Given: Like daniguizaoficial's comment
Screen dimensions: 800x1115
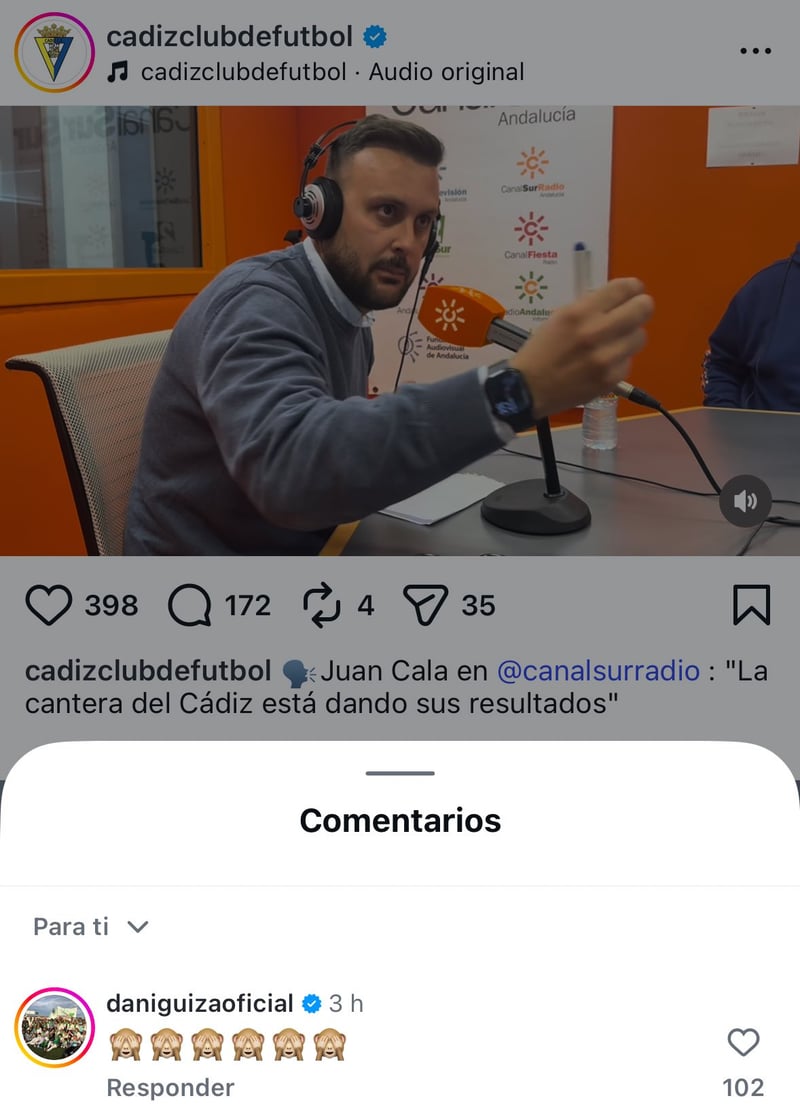Looking at the screenshot, I should pyautogui.click(x=743, y=1043).
